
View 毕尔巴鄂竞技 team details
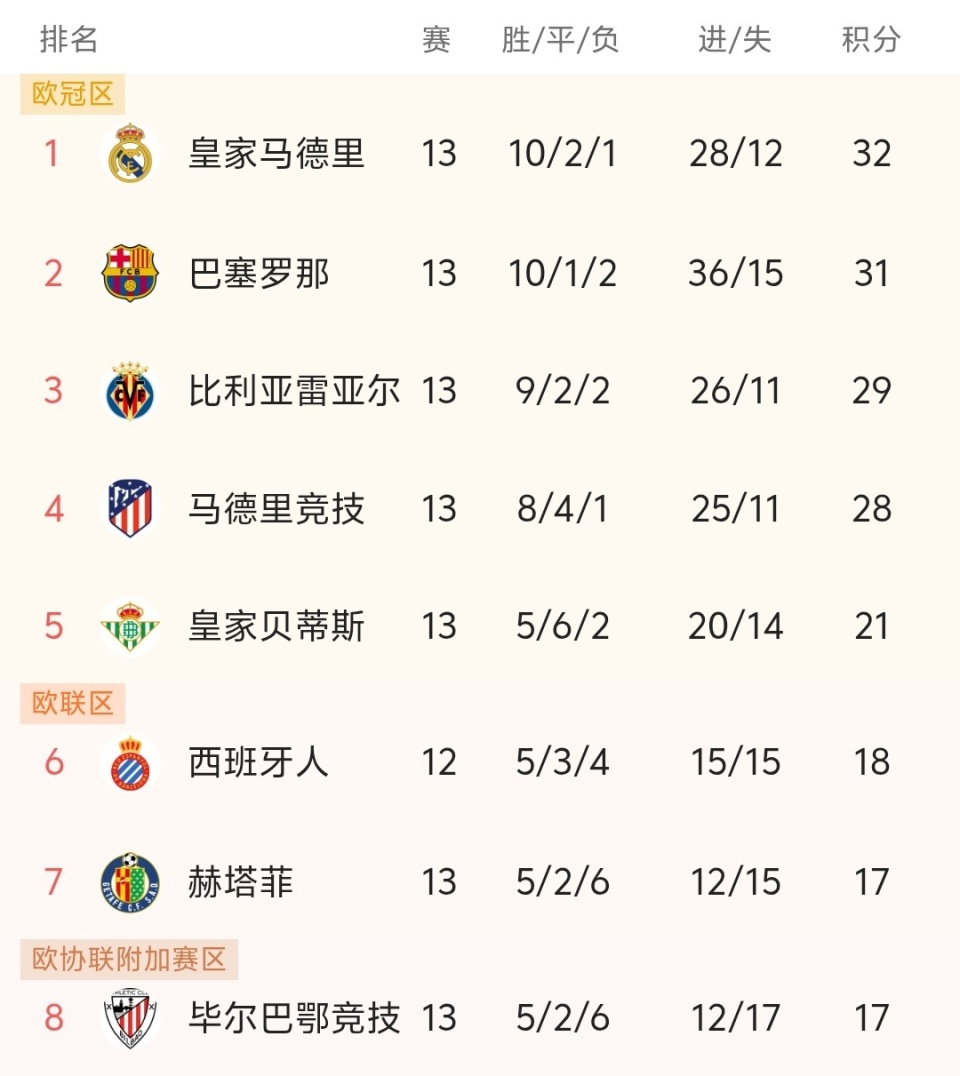[x=294, y=1018]
